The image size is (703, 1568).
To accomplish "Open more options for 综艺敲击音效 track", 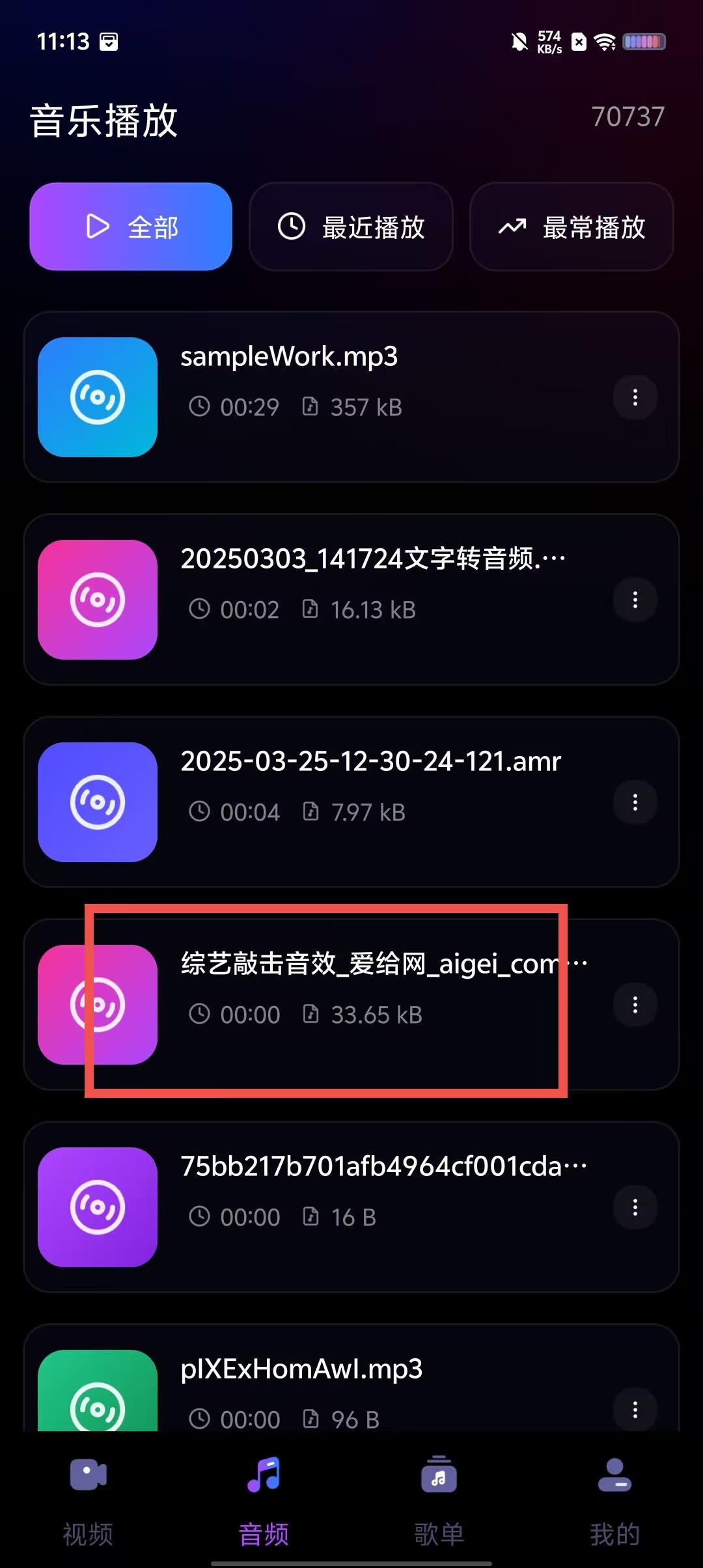I will pyautogui.click(x=635, y=1005).
